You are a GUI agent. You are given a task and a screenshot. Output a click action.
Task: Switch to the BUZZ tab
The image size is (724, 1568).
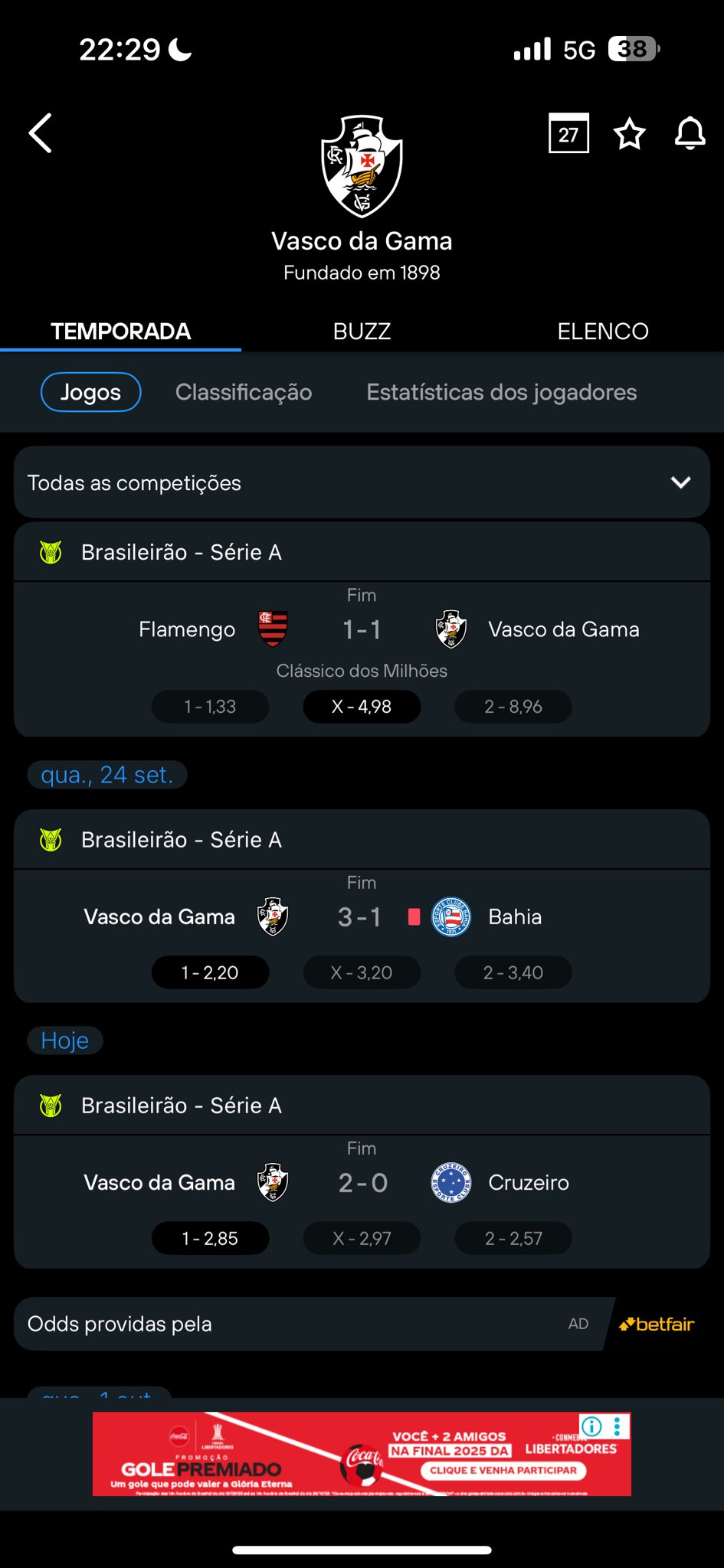pyautogui.click(x=362, y=332)
